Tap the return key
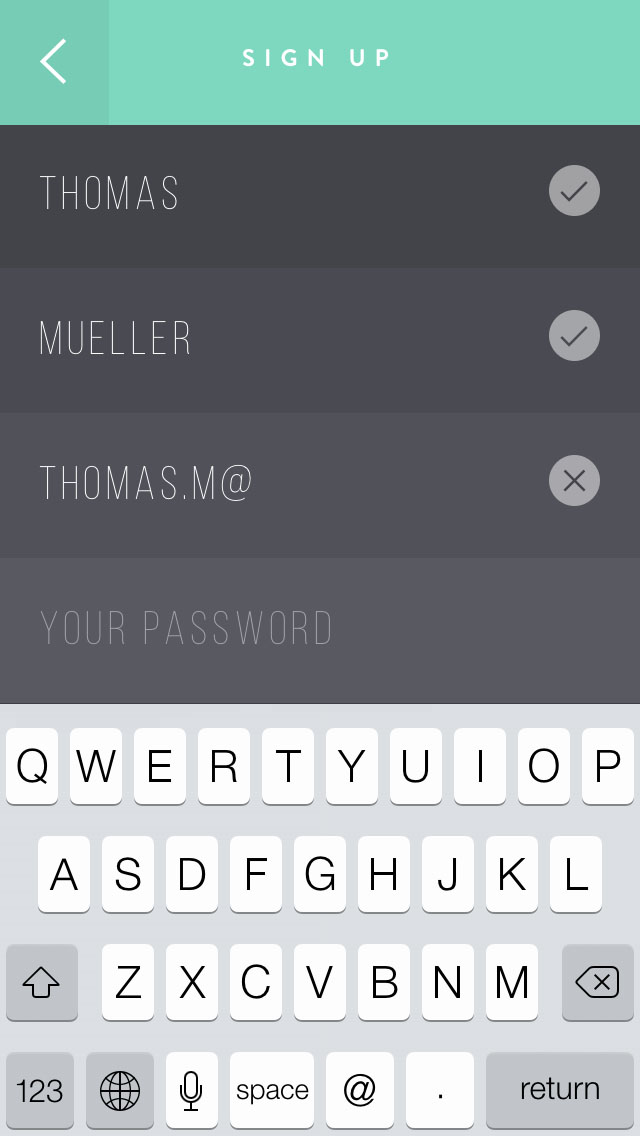 [560, 1090]
